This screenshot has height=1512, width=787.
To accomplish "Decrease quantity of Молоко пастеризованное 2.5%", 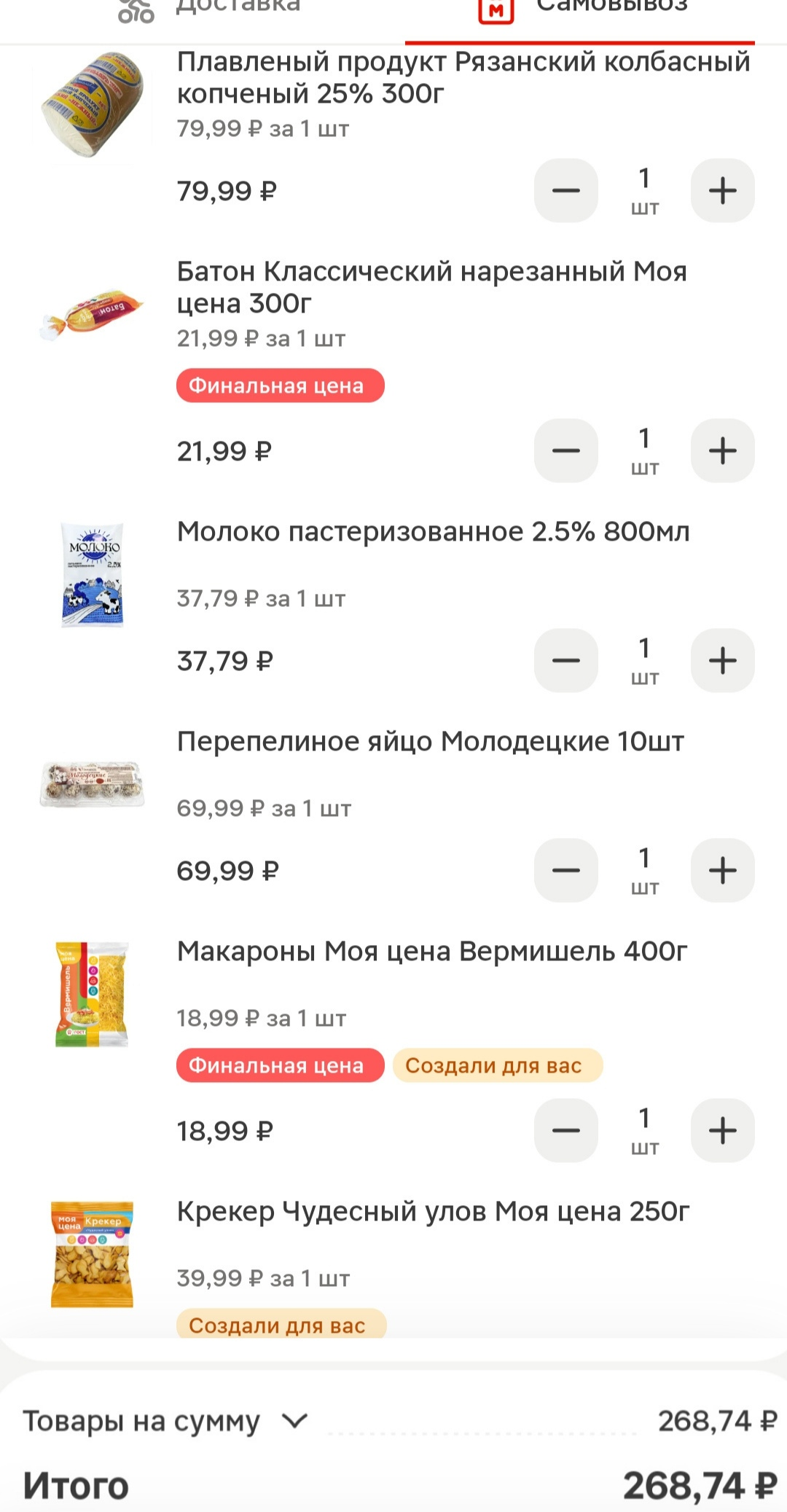I will [x=566, y=661].
